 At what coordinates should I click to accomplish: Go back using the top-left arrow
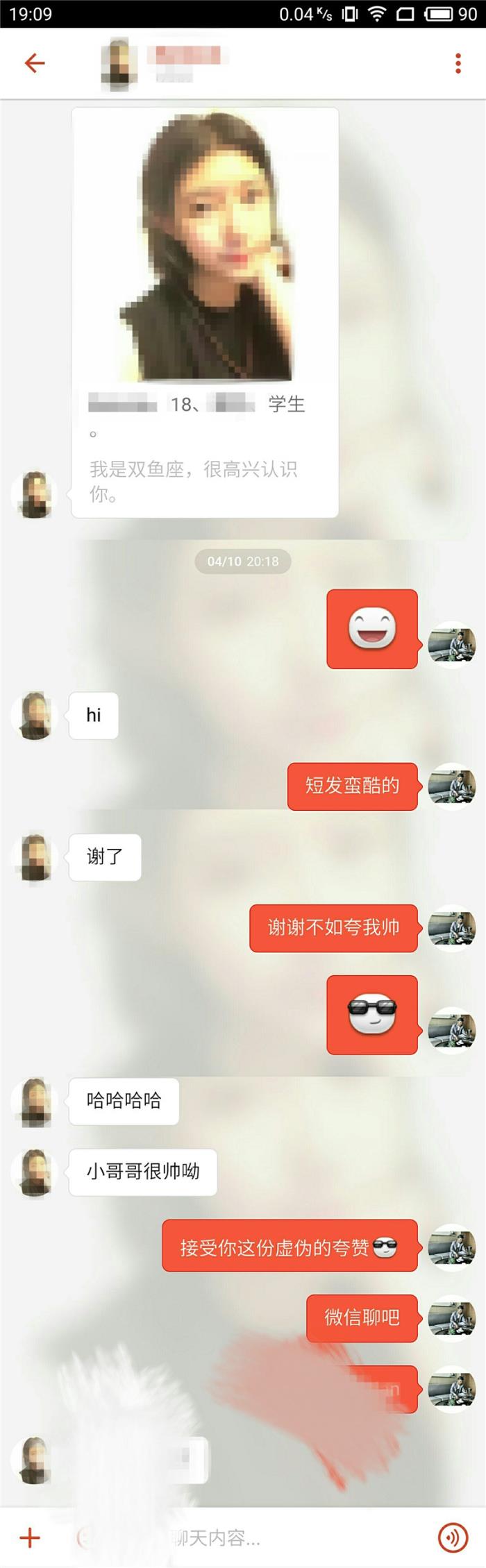coord(34,64)
